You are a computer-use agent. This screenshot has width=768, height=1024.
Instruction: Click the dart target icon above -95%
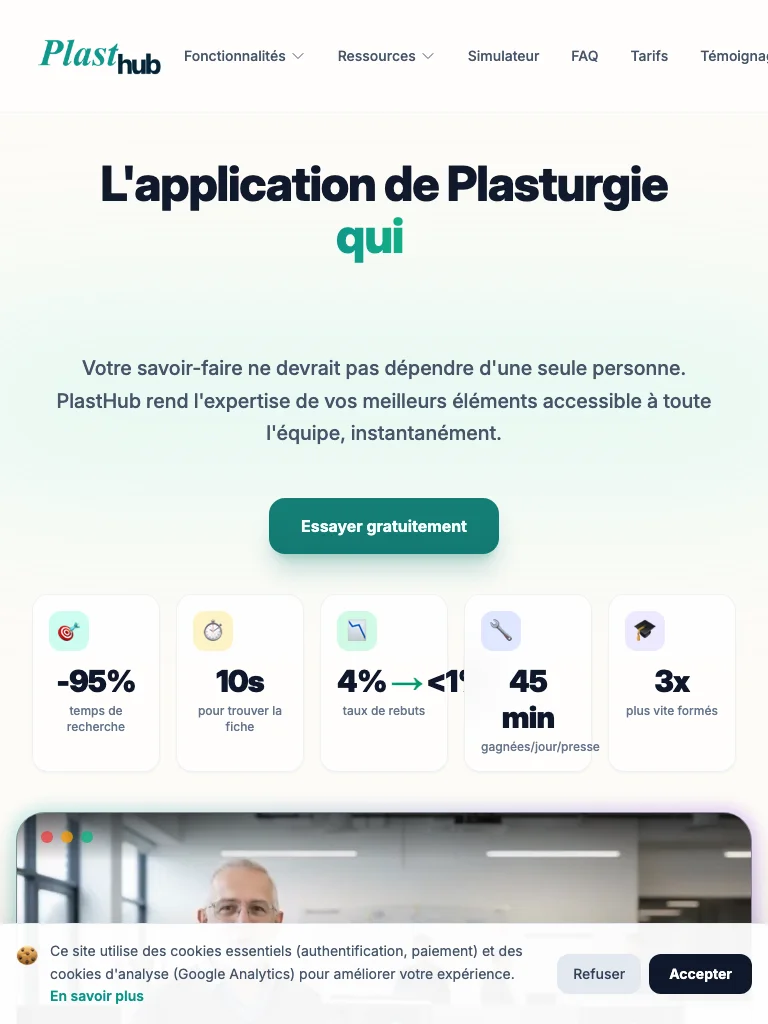click(68, 631)
